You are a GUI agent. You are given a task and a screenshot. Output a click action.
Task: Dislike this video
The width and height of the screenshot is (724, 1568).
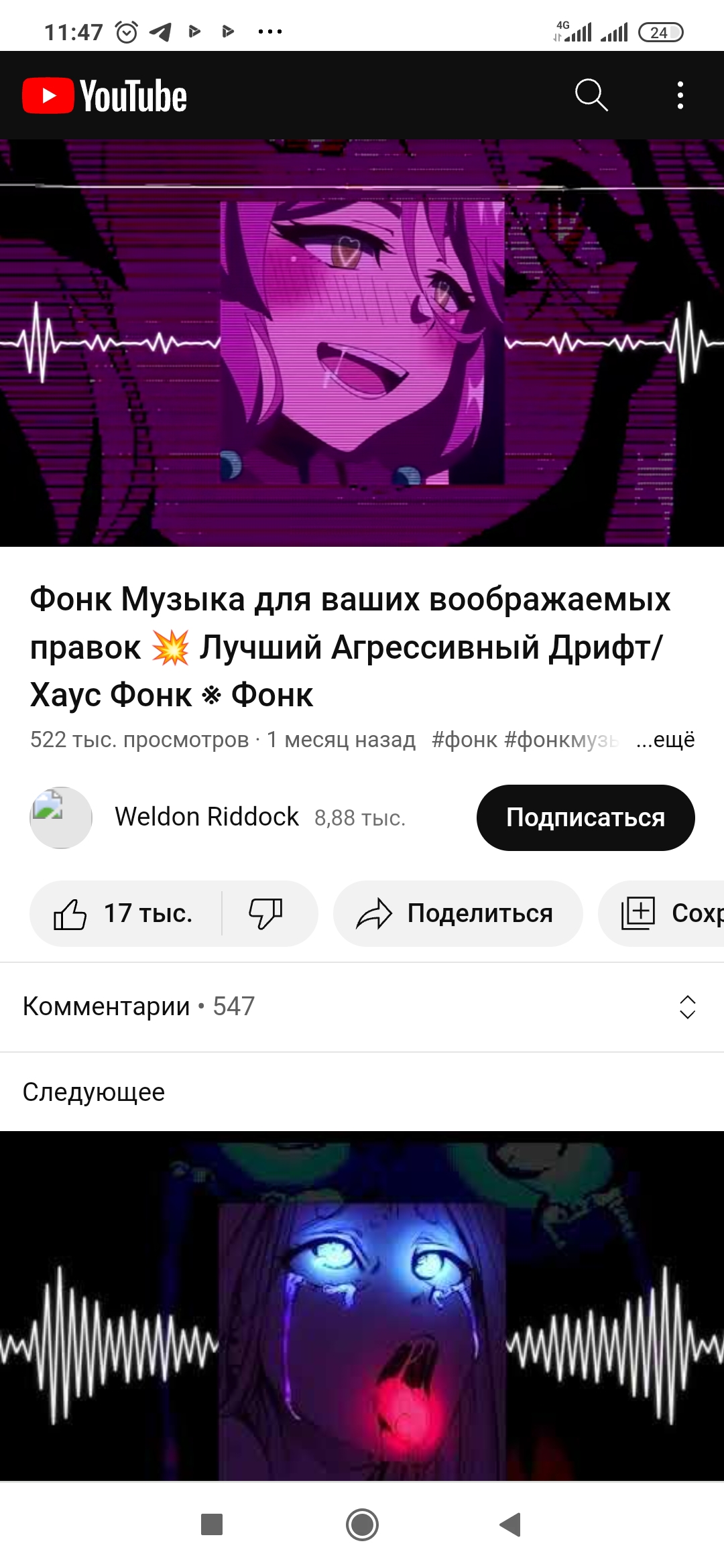tap(266, 913)
